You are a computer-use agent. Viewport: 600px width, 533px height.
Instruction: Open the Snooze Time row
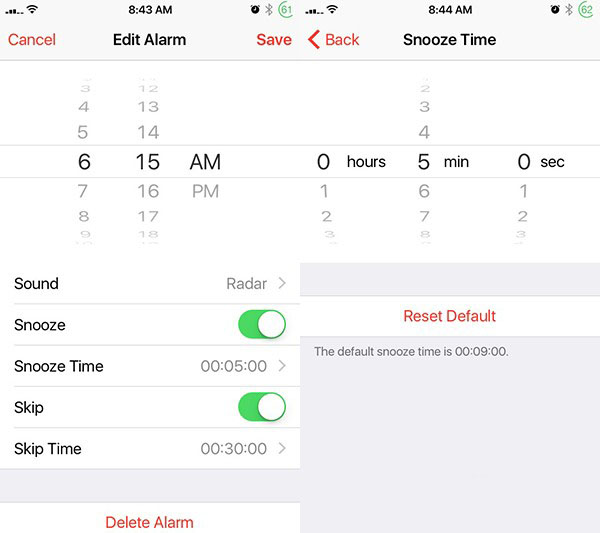click(x=150, y=366)
